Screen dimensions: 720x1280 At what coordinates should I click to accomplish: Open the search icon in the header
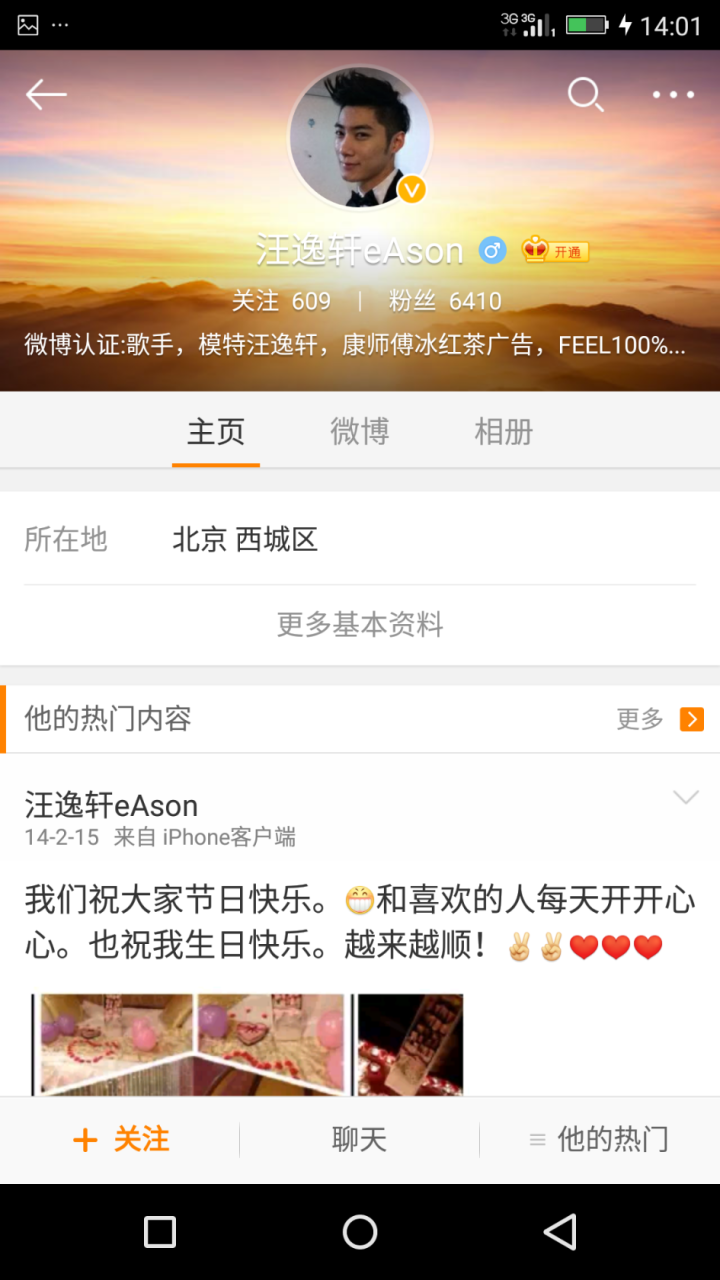tap(585, 95)
